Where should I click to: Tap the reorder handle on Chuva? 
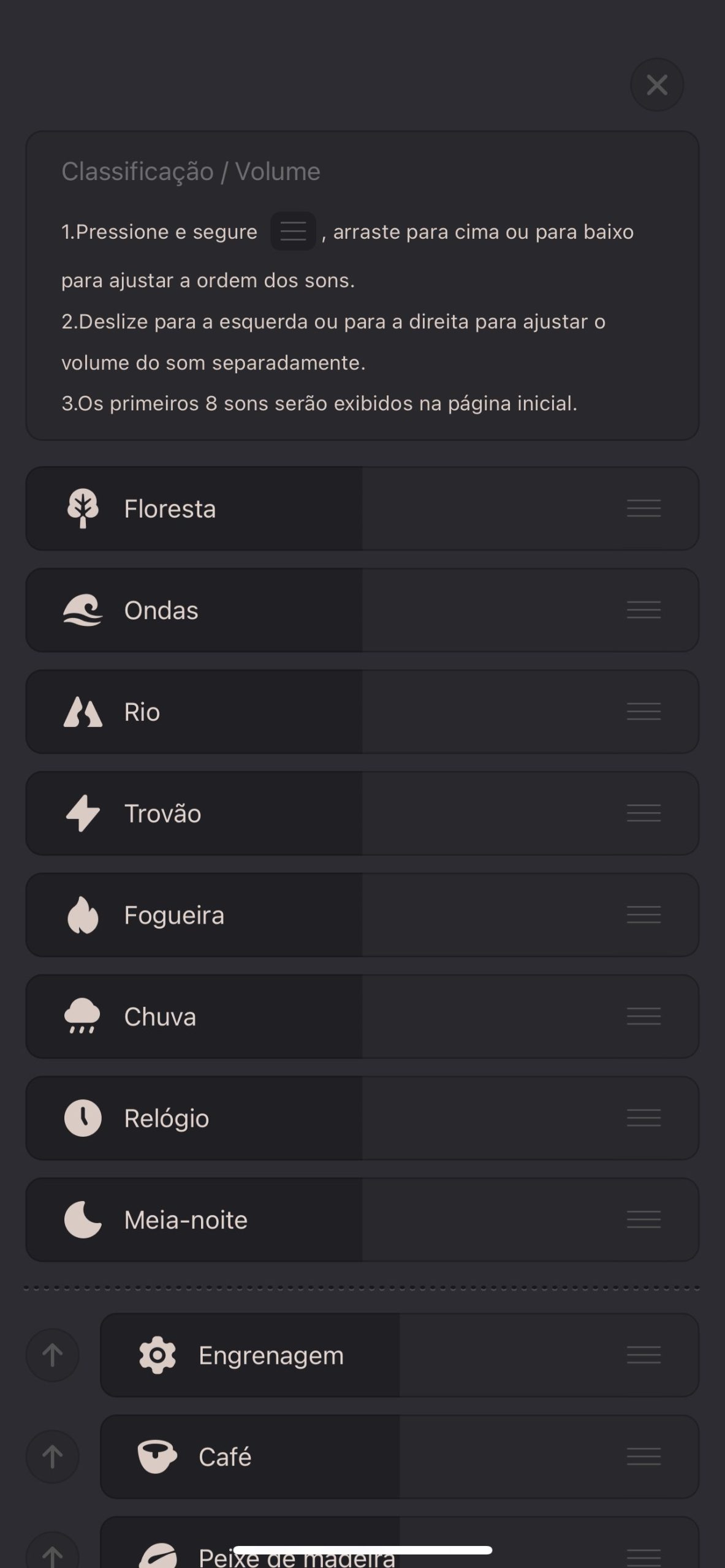click(x=643, y=1017)
